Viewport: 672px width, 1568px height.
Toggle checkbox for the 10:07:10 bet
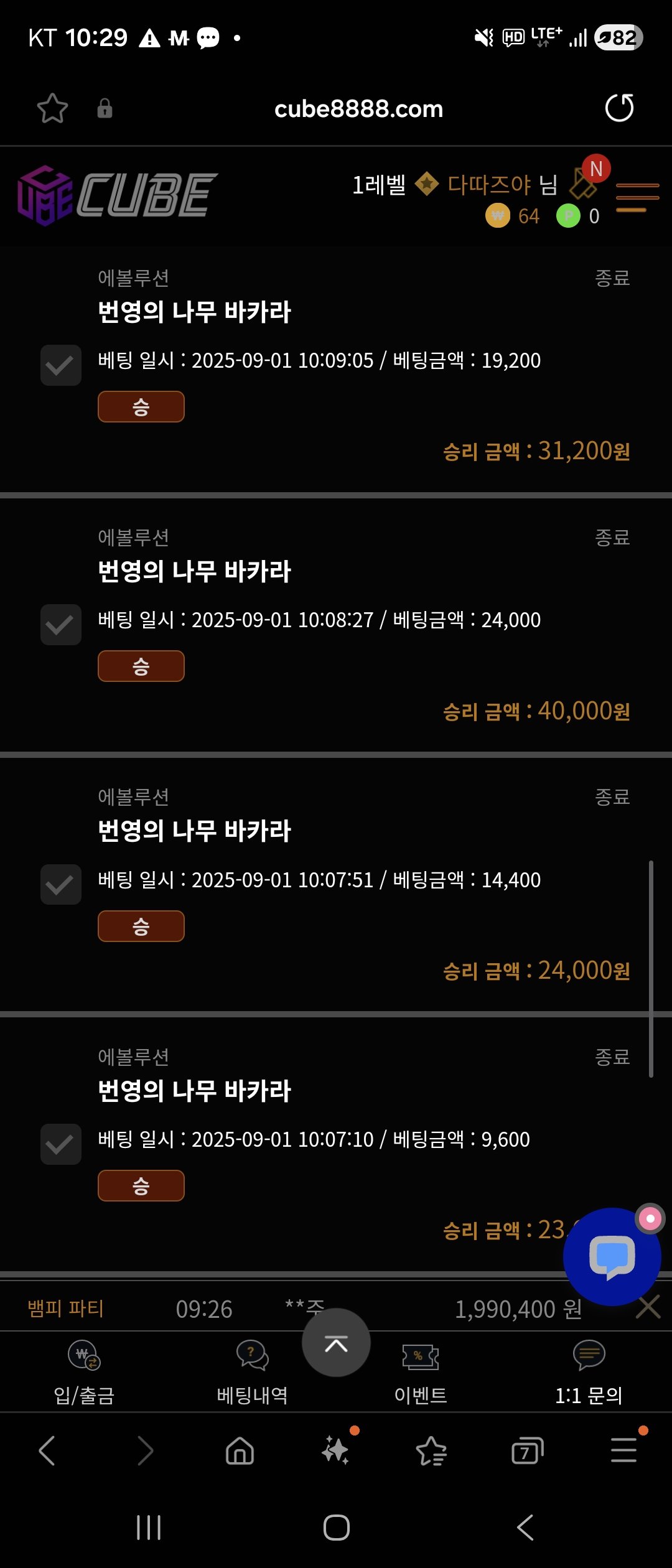61,1144
